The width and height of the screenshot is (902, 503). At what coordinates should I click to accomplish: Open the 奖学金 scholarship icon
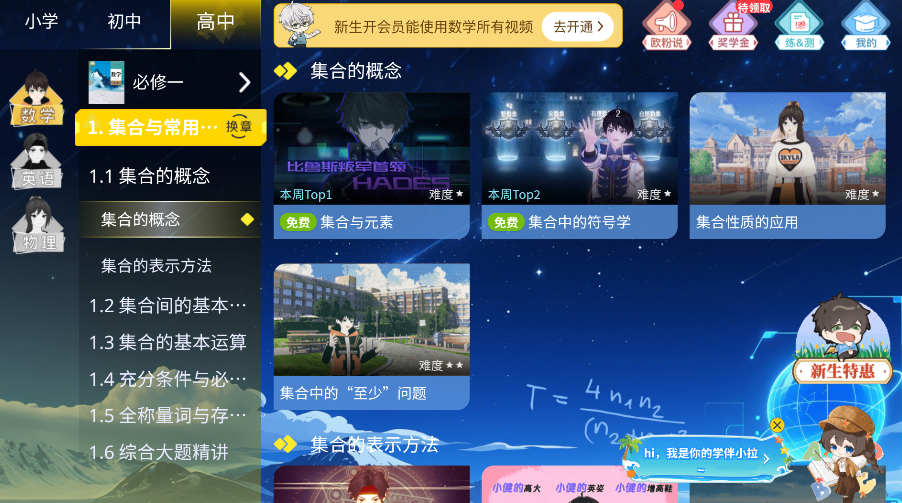tap(733, 26)
